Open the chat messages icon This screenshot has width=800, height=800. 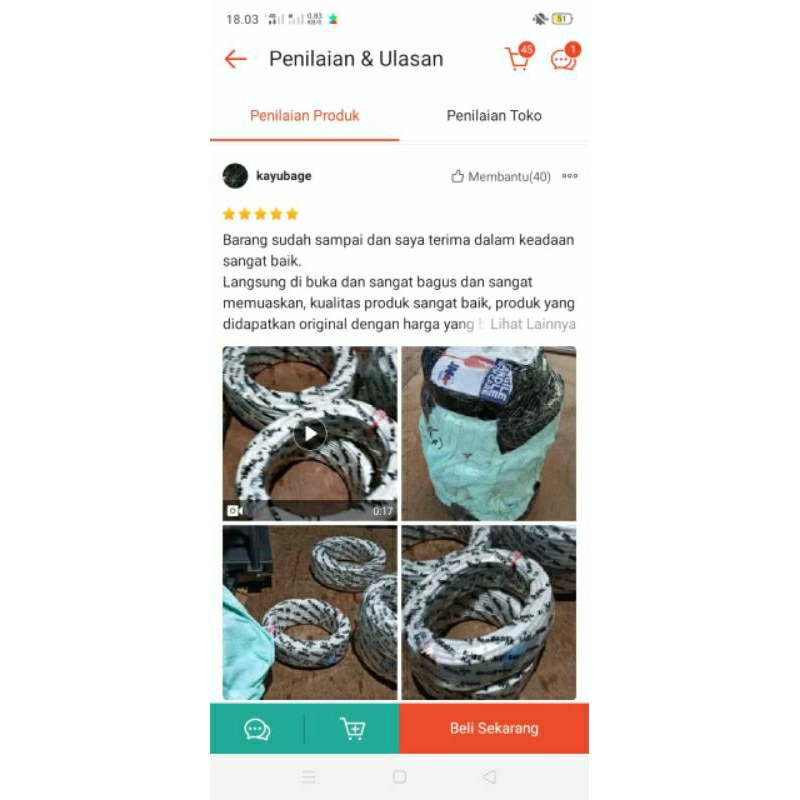click(564, 59)
